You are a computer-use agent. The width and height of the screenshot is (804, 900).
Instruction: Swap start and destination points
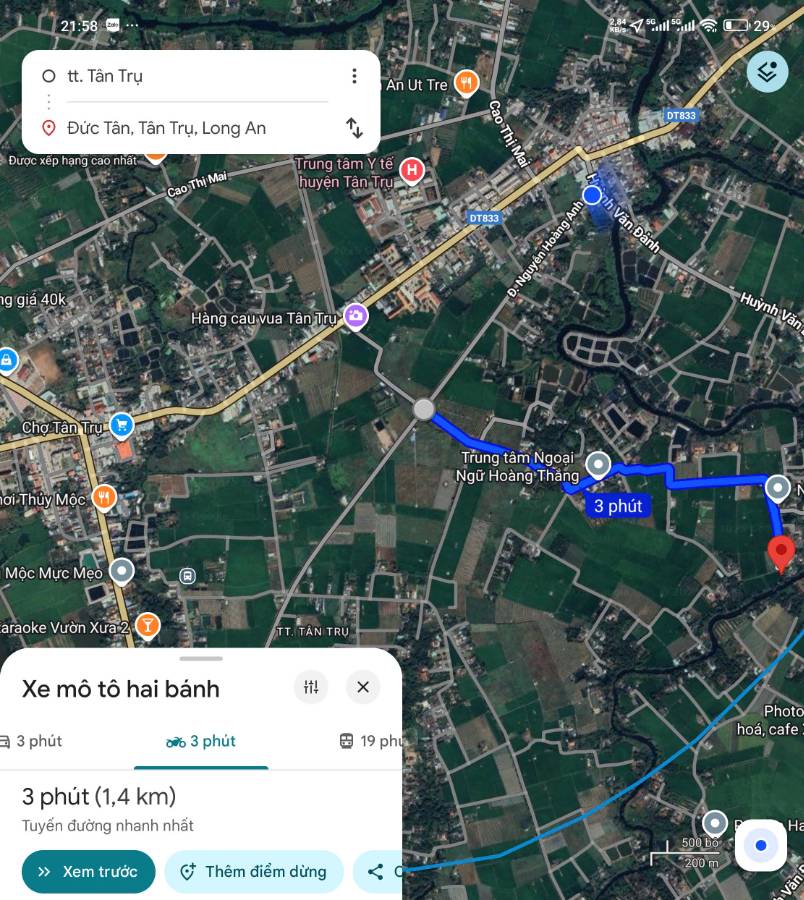[x=354, y=128]
